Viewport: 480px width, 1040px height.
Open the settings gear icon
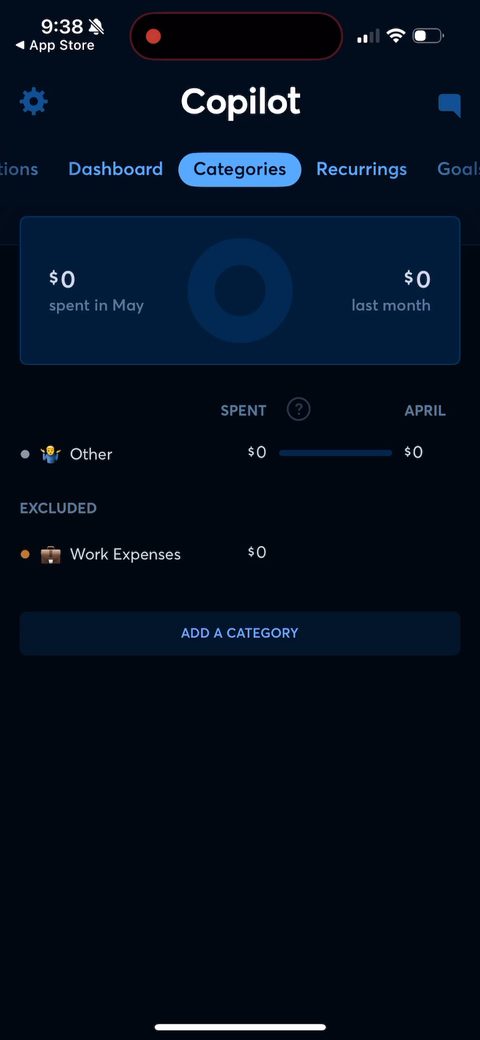34,101
